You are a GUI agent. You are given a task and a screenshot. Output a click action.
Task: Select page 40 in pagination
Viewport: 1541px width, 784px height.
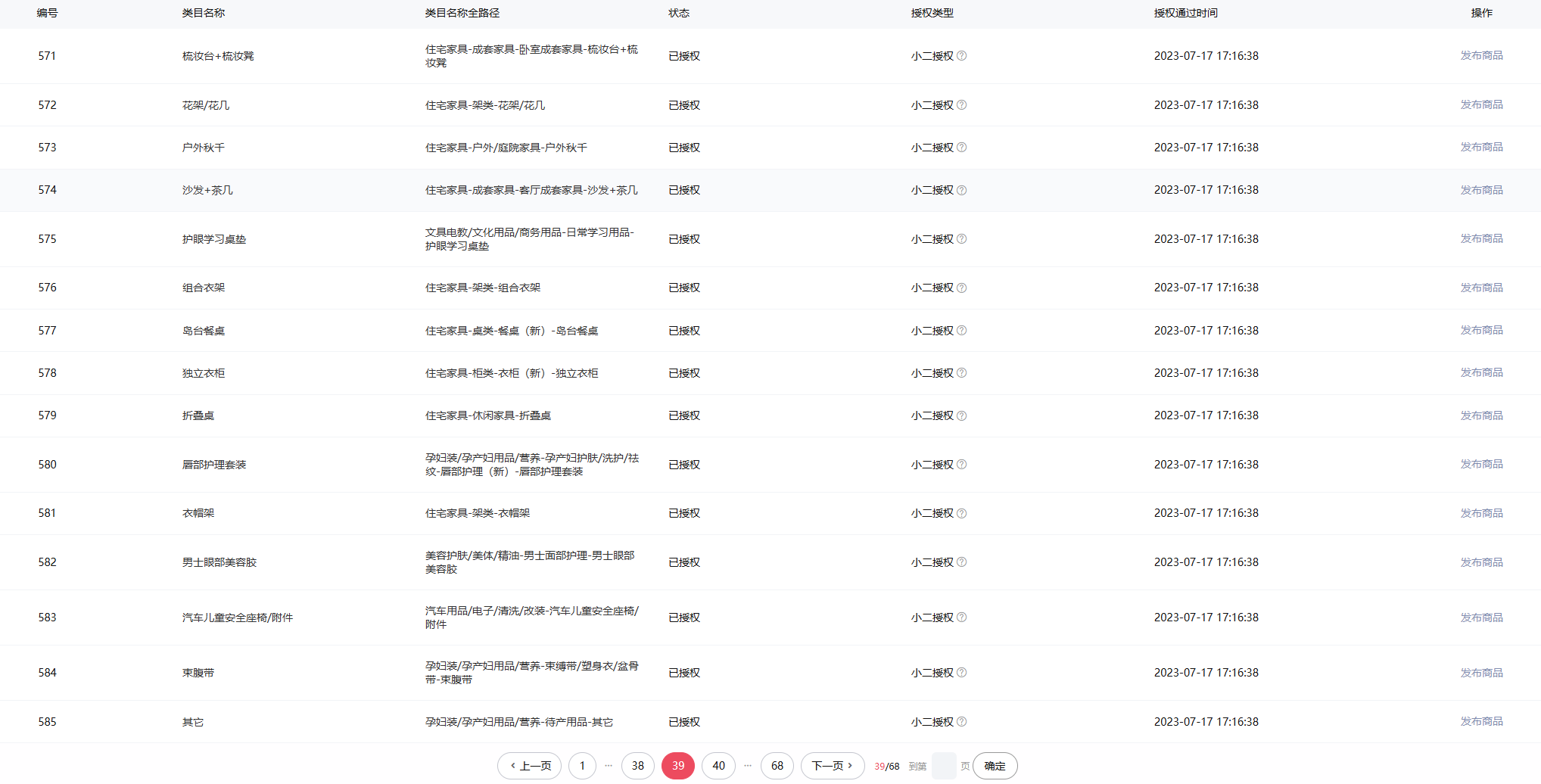(718, 766)
